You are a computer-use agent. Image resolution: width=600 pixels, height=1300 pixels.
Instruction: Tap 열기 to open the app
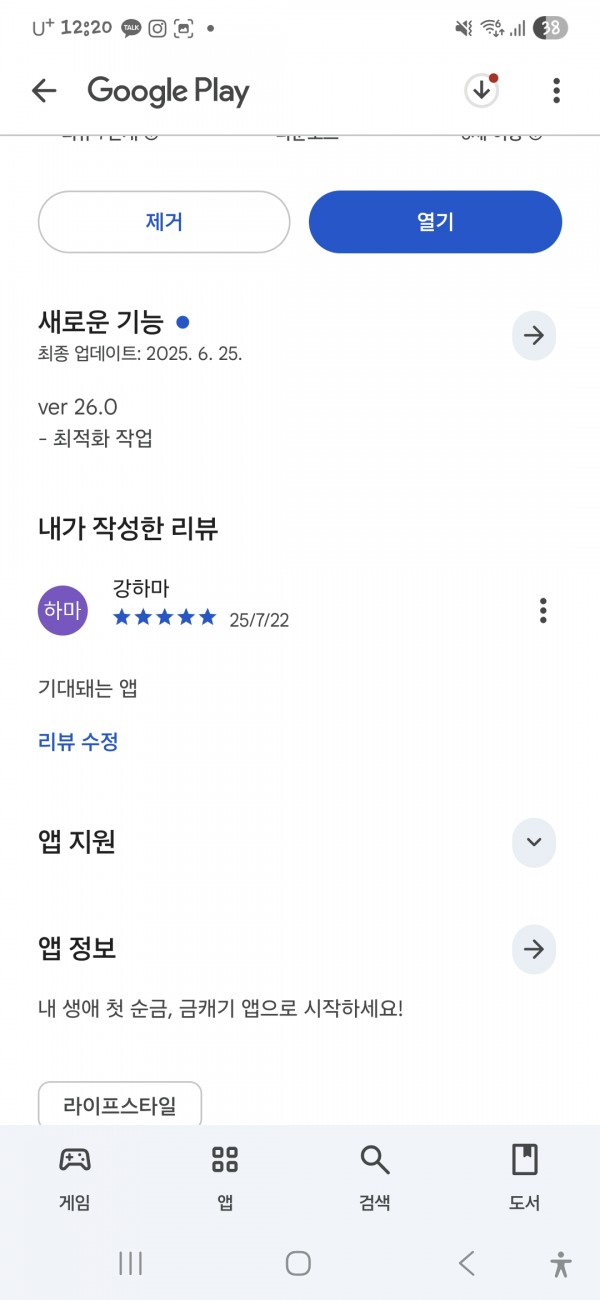click(x=435, y=222)
